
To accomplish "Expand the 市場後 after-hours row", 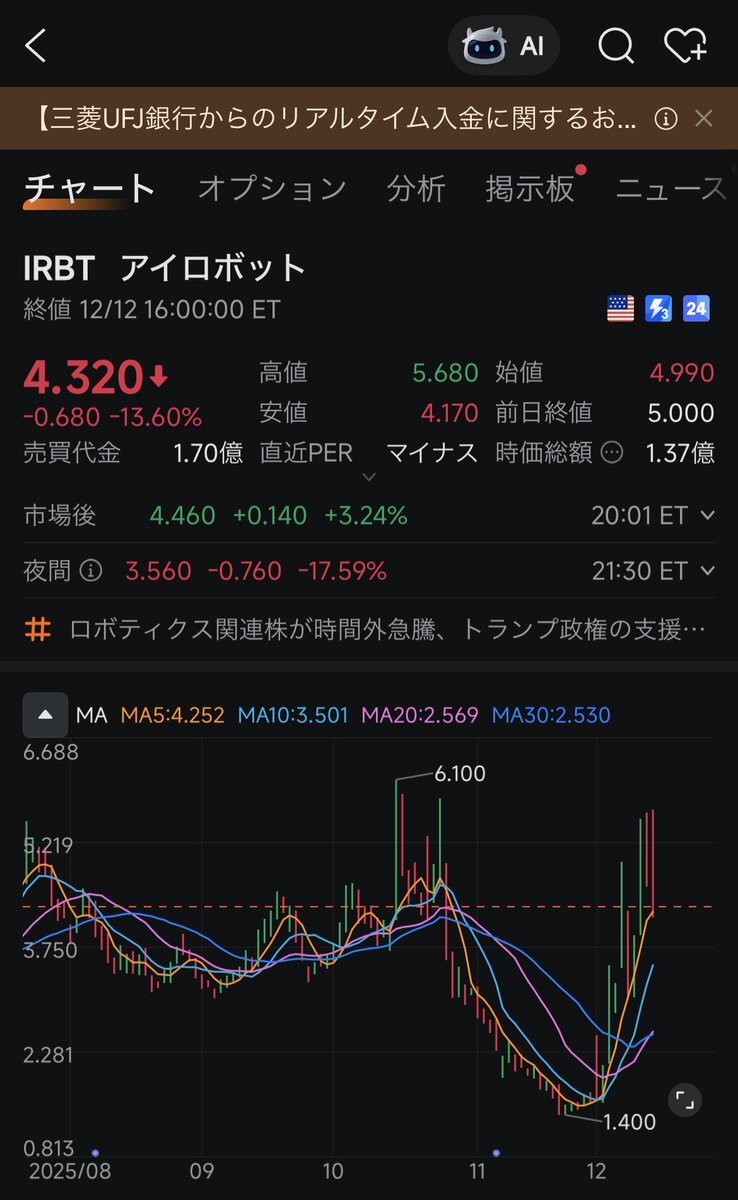I will tap(708, 516).
